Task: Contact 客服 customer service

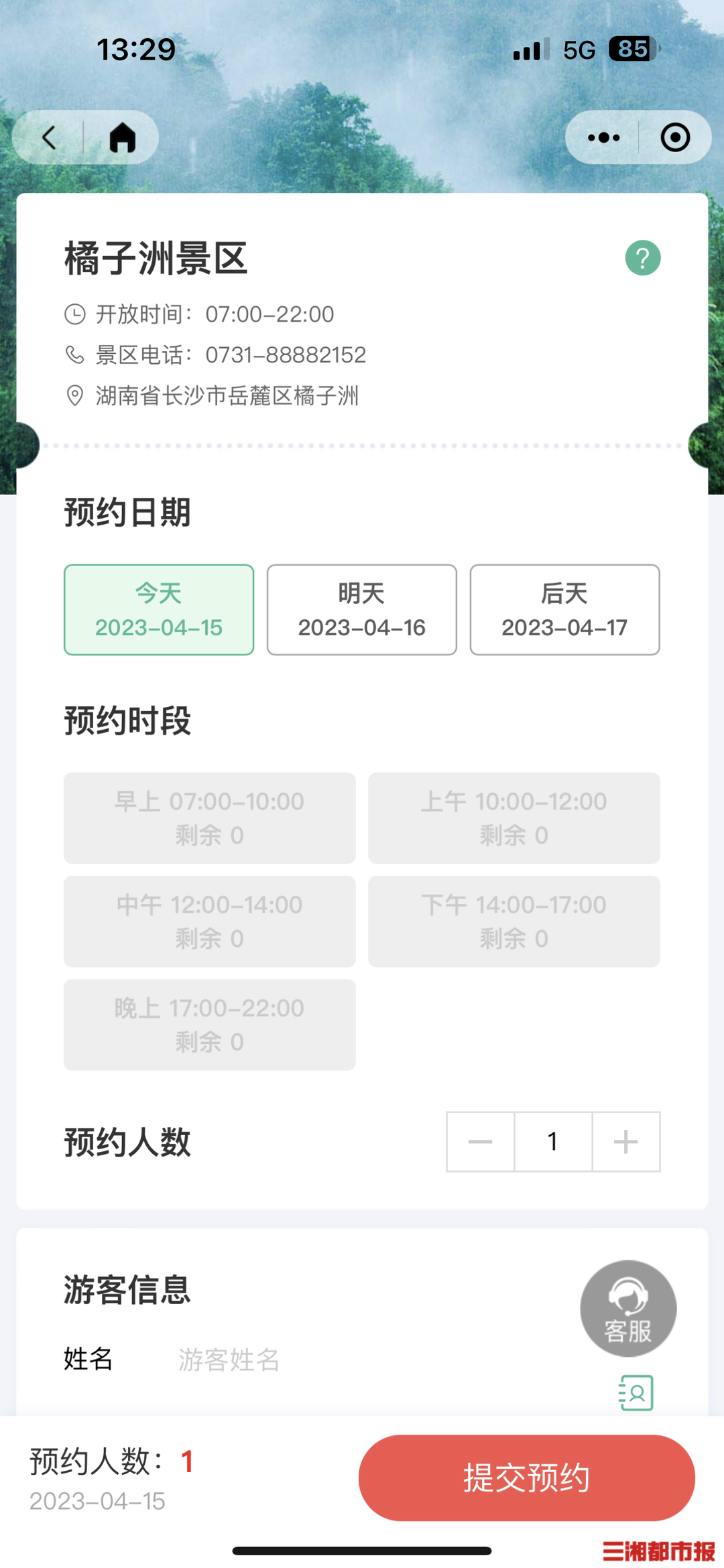Action: [628, 1309]
